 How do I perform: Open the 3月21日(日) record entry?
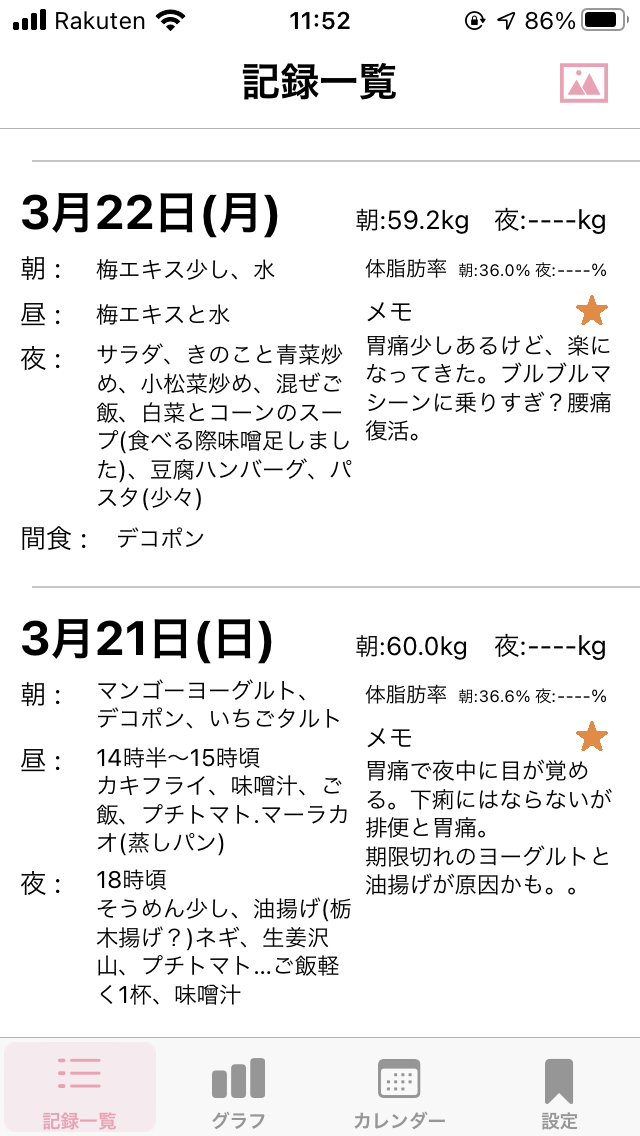(320, 811)
